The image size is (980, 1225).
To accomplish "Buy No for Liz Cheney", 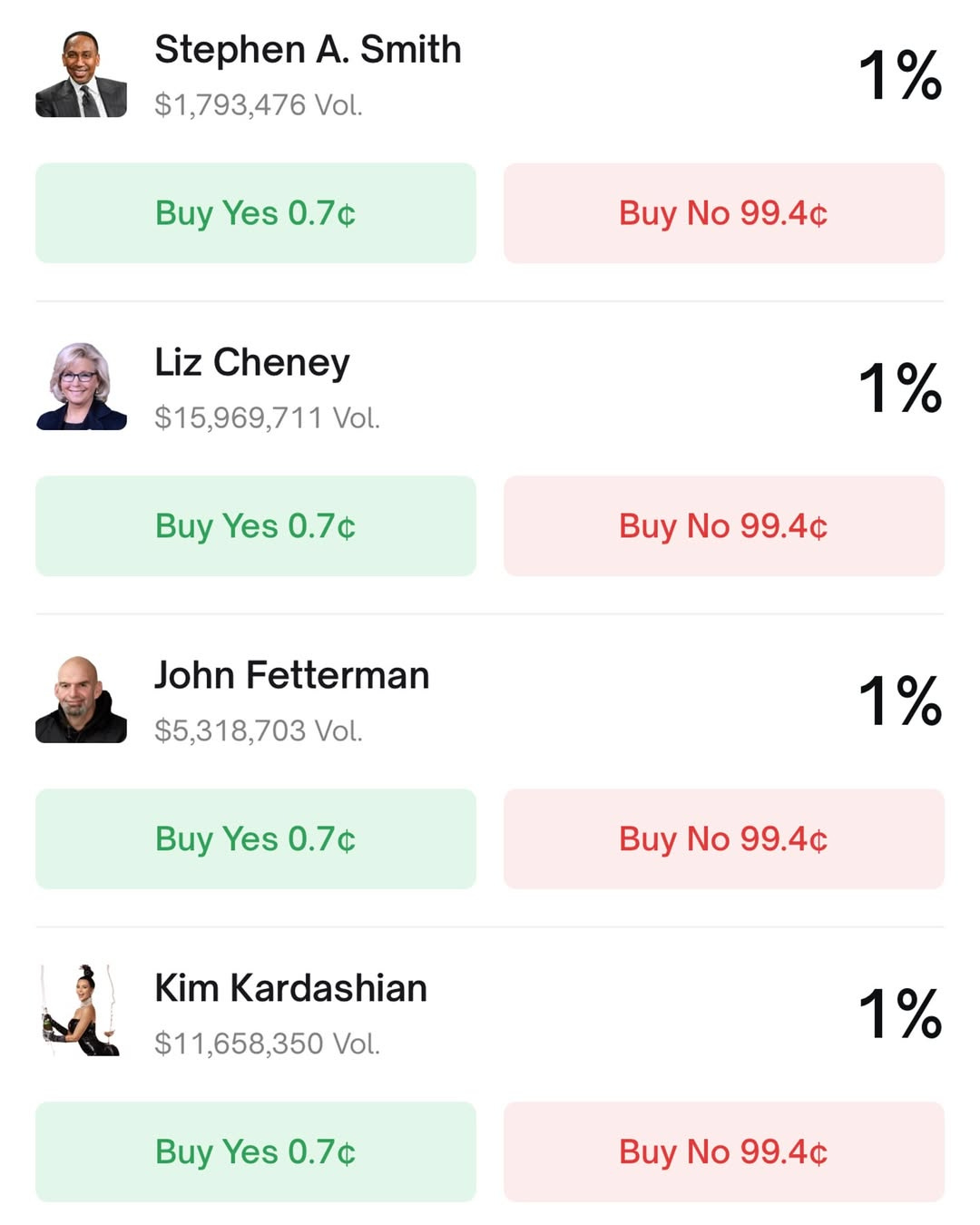I will coord(723,526).
